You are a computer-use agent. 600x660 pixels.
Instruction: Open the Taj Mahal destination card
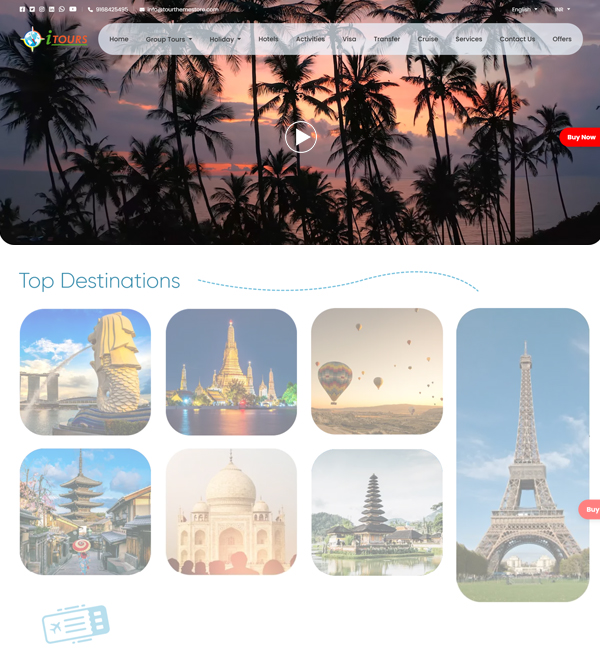click(x=231, y=511)
